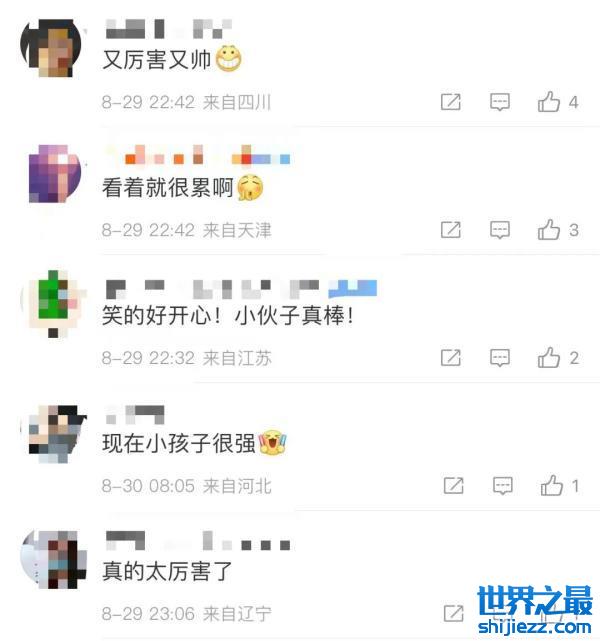Viewport: 600px width, 641px height.
Task: Like the comment "又厉害又帅"
Action: click(x=549, y=102)
